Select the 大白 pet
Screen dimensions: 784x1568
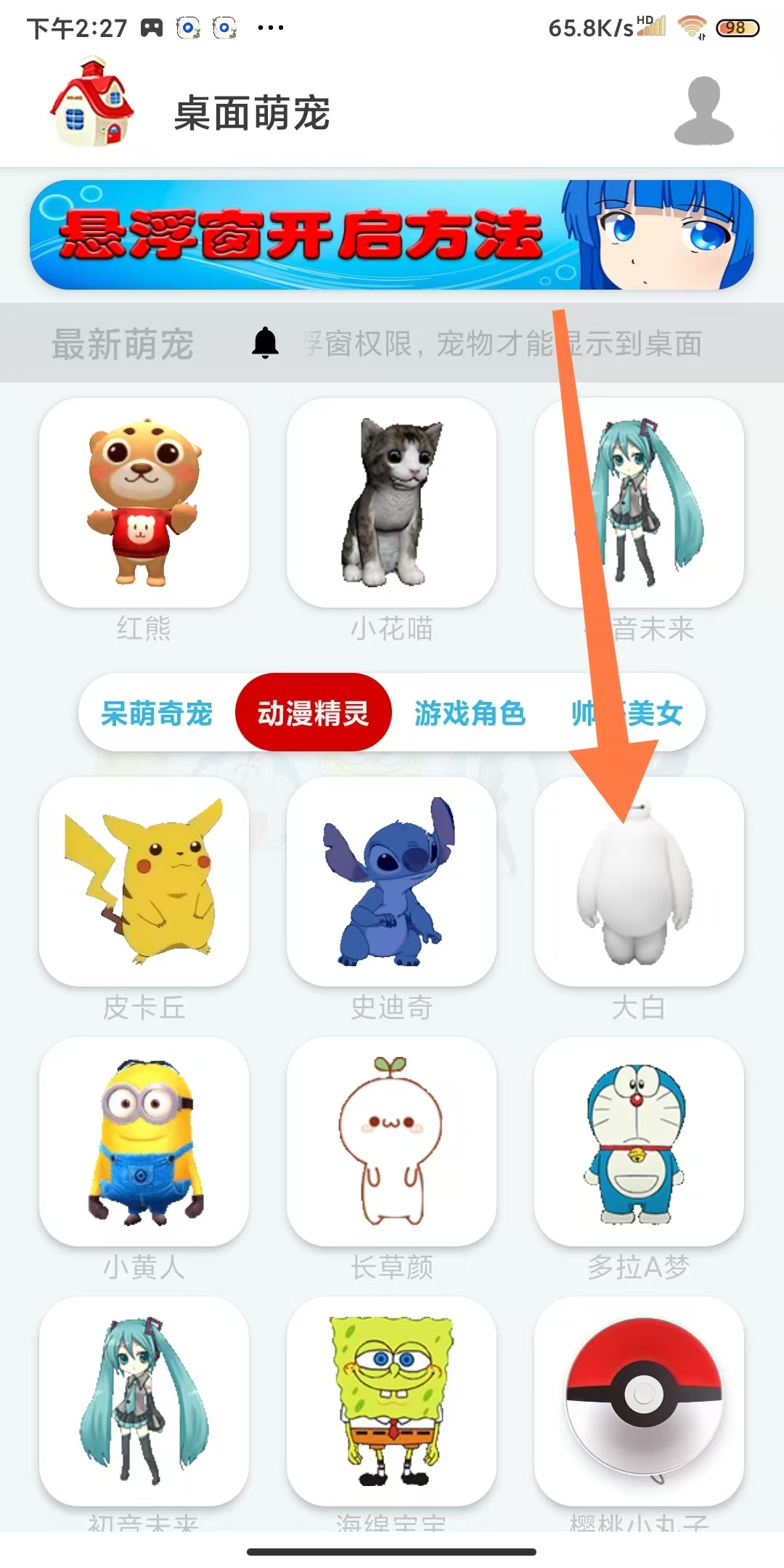(x=639, y=881)
